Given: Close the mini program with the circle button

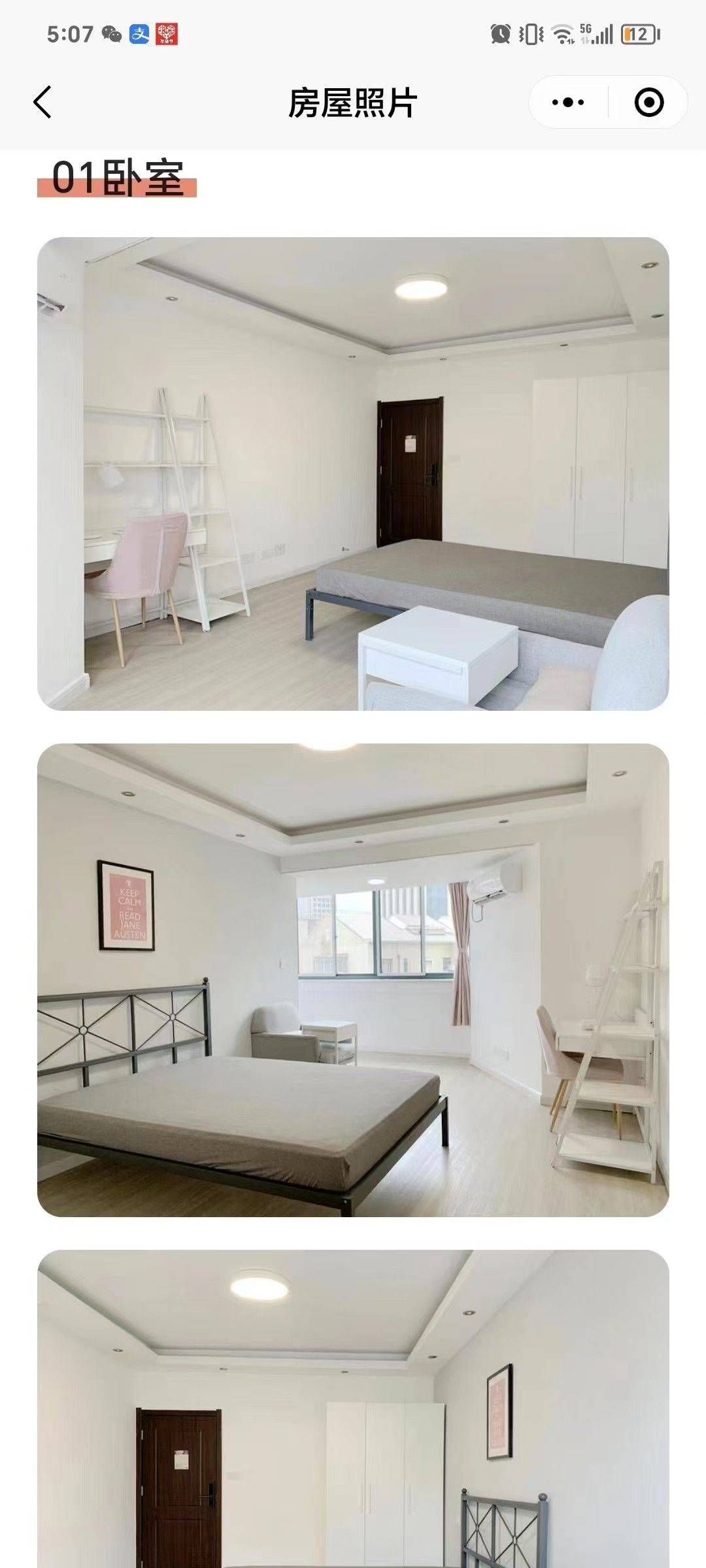Looking at the screenshot, I should (x=648, y=103).
